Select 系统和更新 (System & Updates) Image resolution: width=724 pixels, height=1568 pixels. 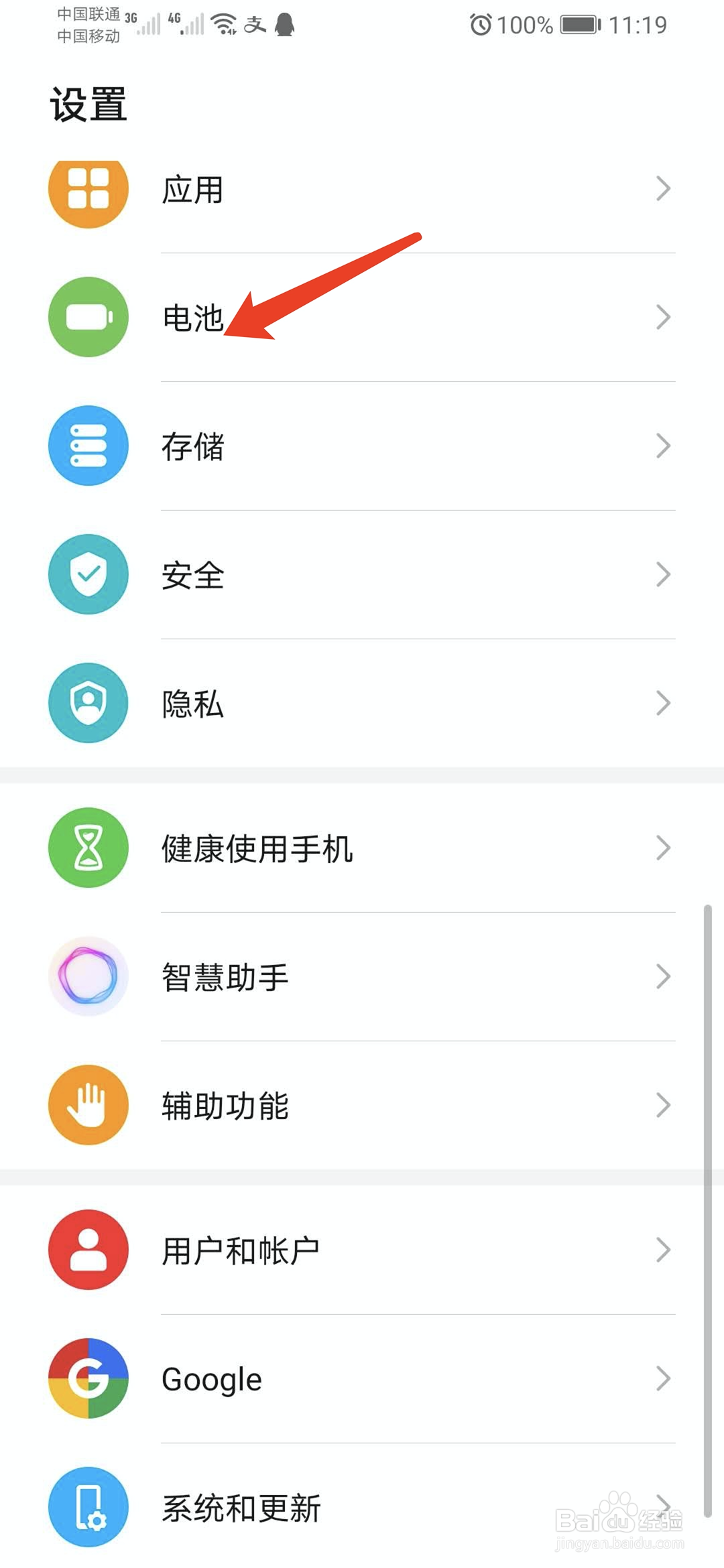point(241,1508)
